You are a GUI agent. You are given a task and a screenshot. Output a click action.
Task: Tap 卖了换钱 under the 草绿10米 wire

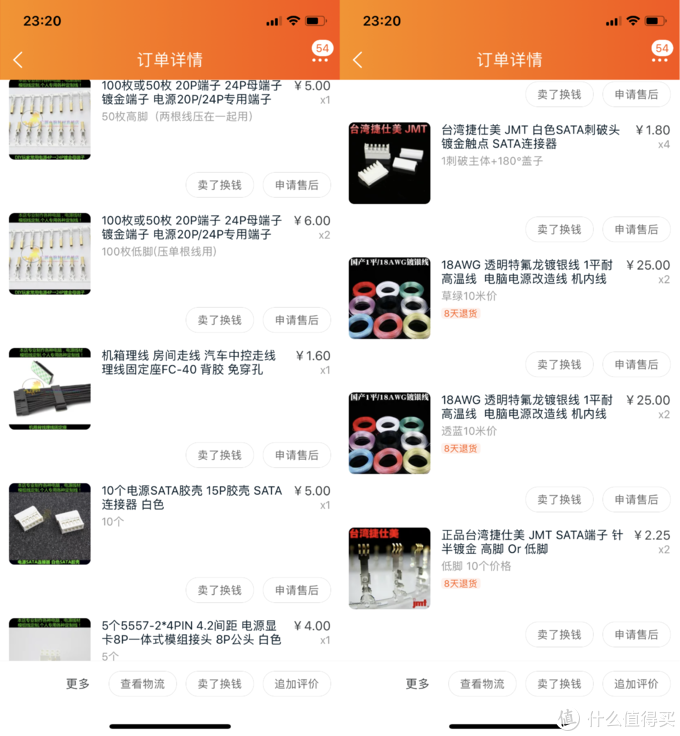tap(559, 364)
